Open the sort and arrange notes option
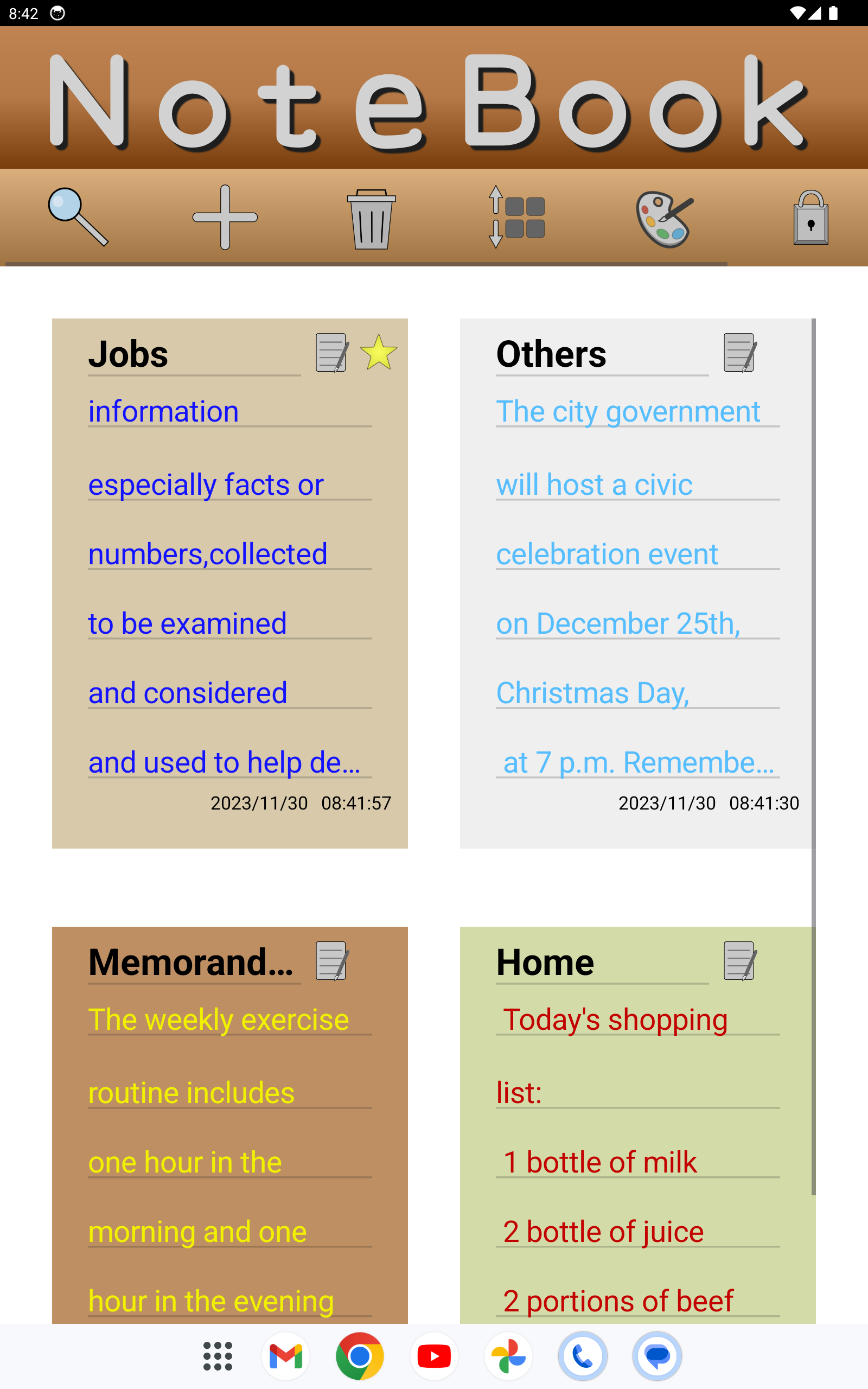Viewport: 868px width, 1389px height. pos(516,217)
